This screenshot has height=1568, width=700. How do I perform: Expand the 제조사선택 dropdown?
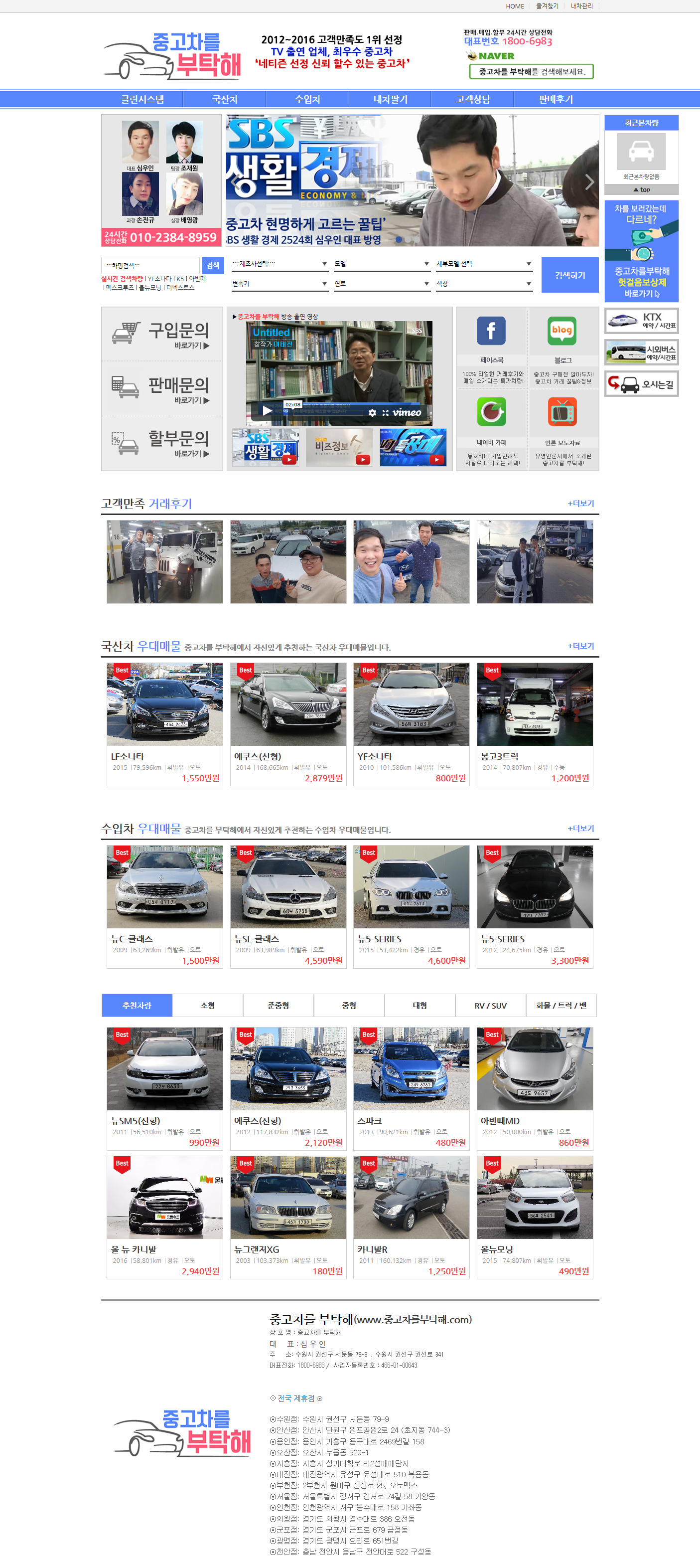coord(279,264)
